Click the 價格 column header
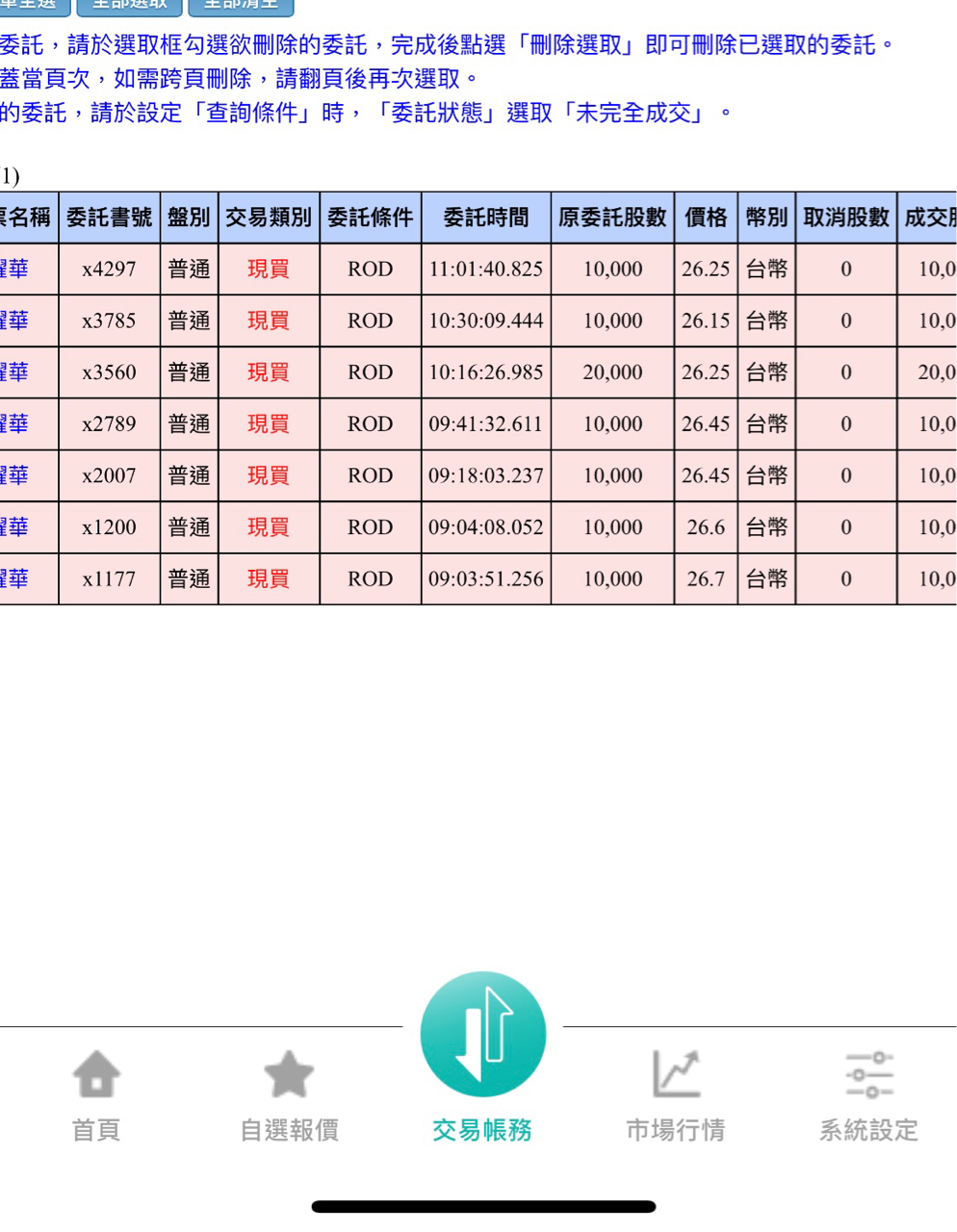Screen dimensions: 957x1232 pyautogui.click(x=707, y=218)
